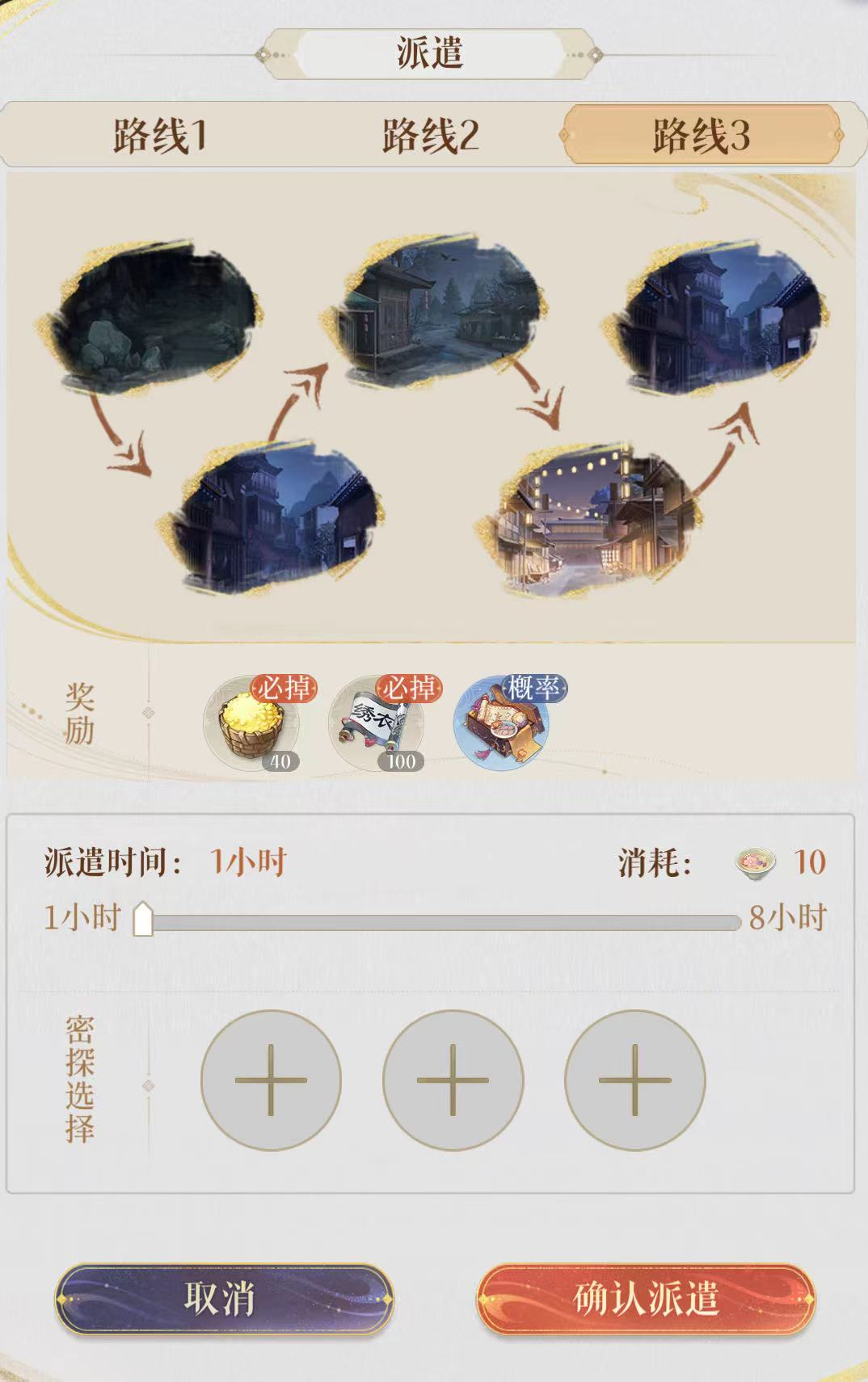View the 概率 treasure chest reward
Viewport: 868px width, 1382px height.
(504, 723)
